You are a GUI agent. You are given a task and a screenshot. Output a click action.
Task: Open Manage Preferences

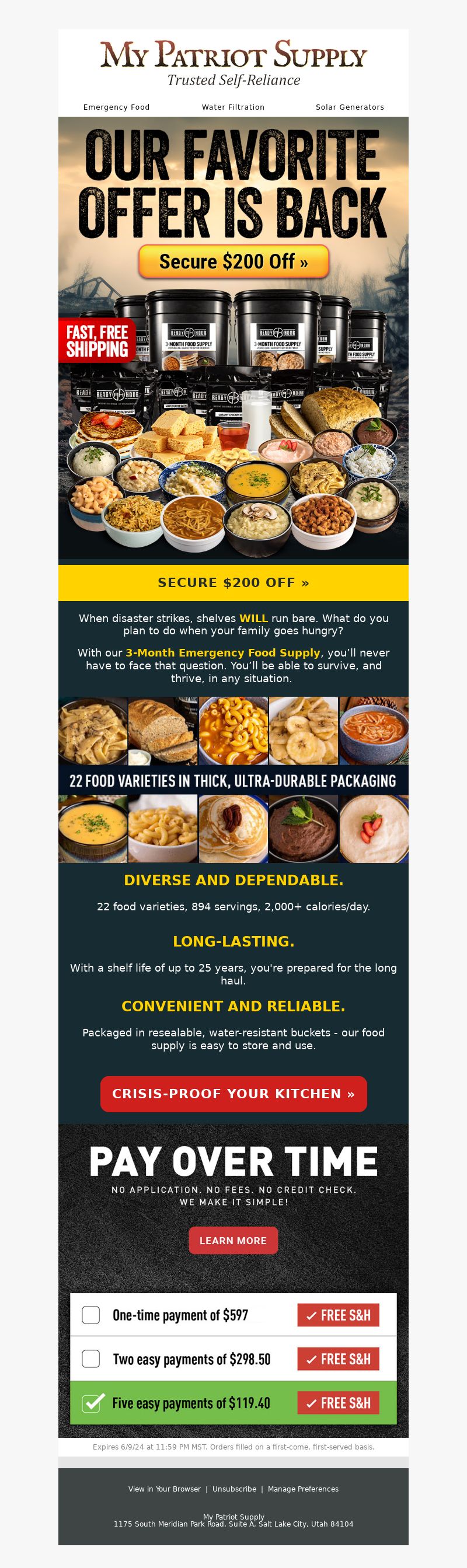click(x=302, y=1489)
